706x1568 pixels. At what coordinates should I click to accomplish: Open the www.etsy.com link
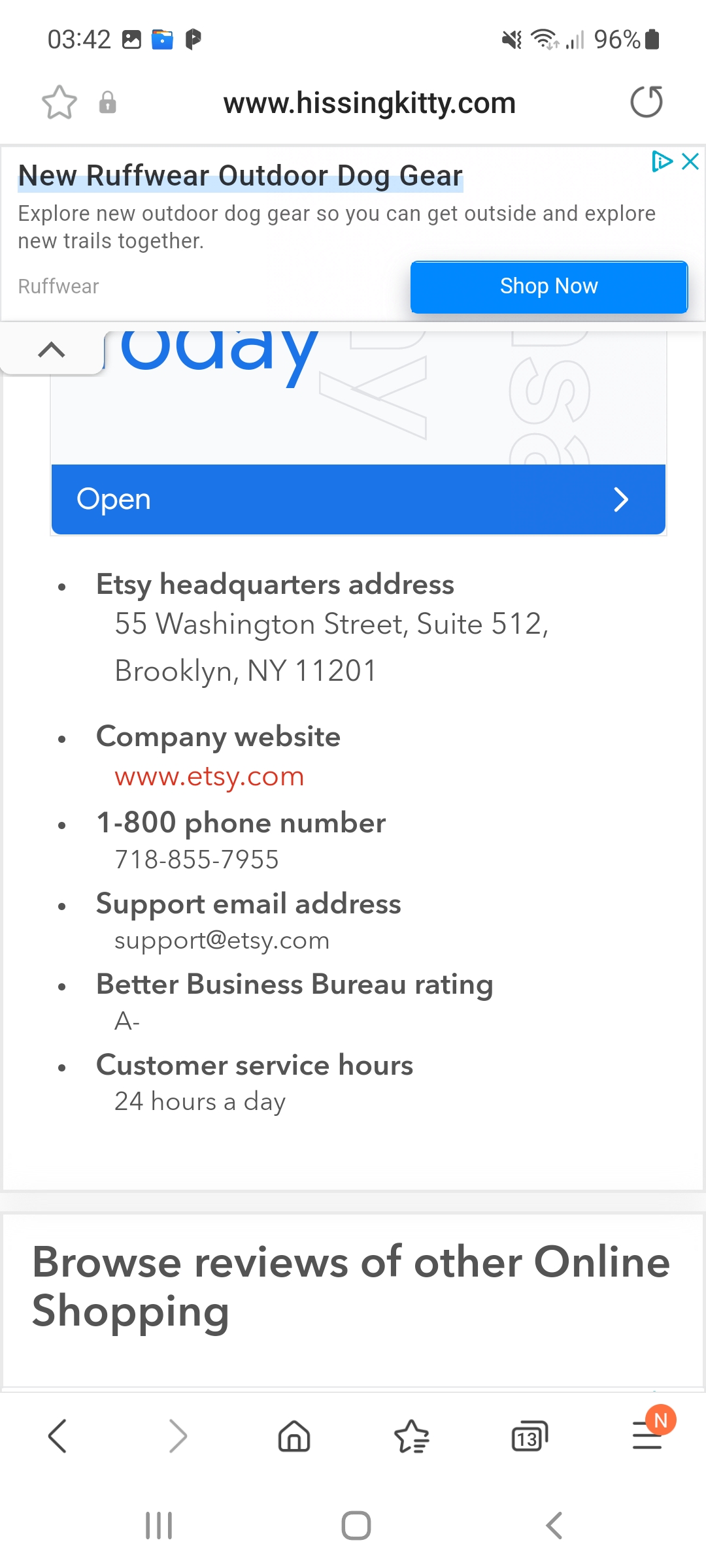click(x=209, y=777)
